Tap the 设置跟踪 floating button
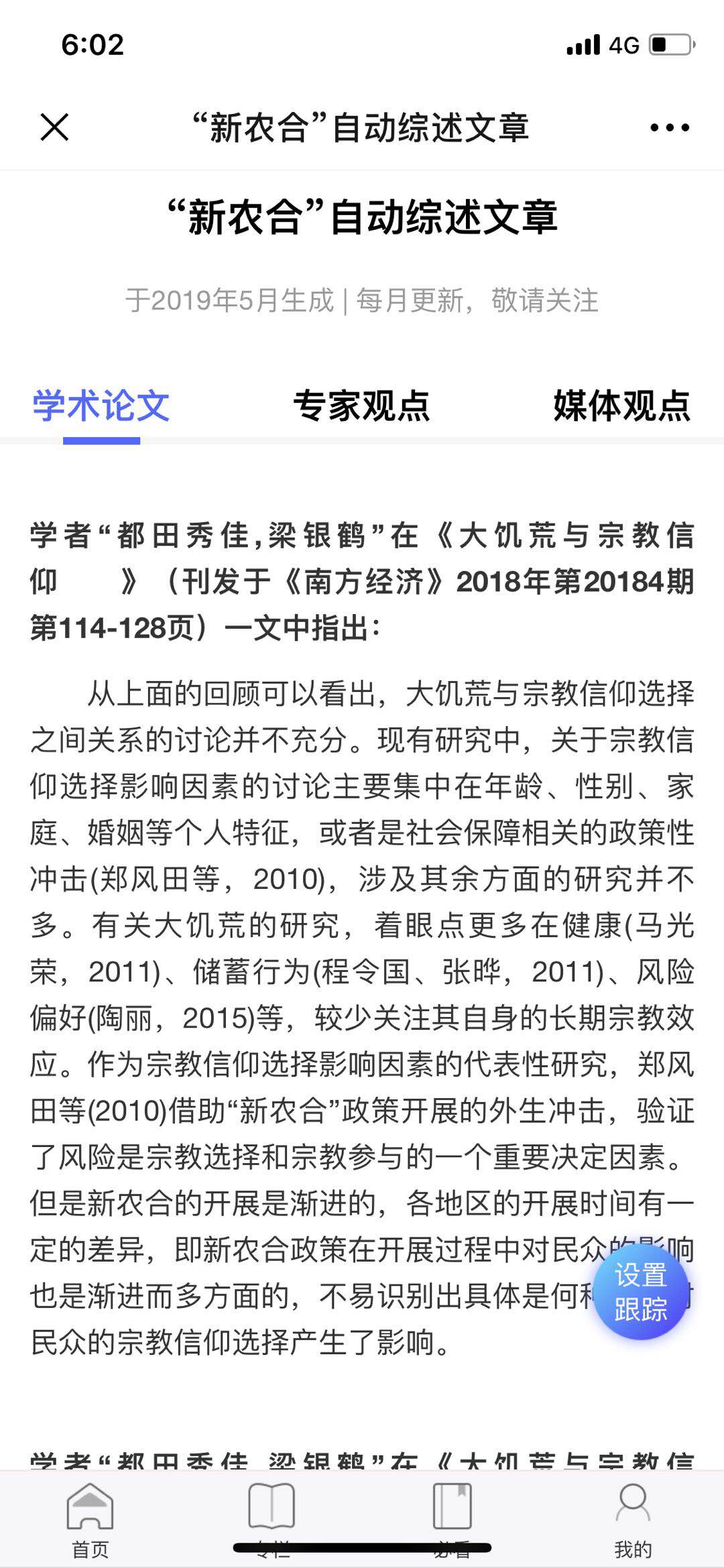The image size is (724, 1568). tap(641, 1292)
